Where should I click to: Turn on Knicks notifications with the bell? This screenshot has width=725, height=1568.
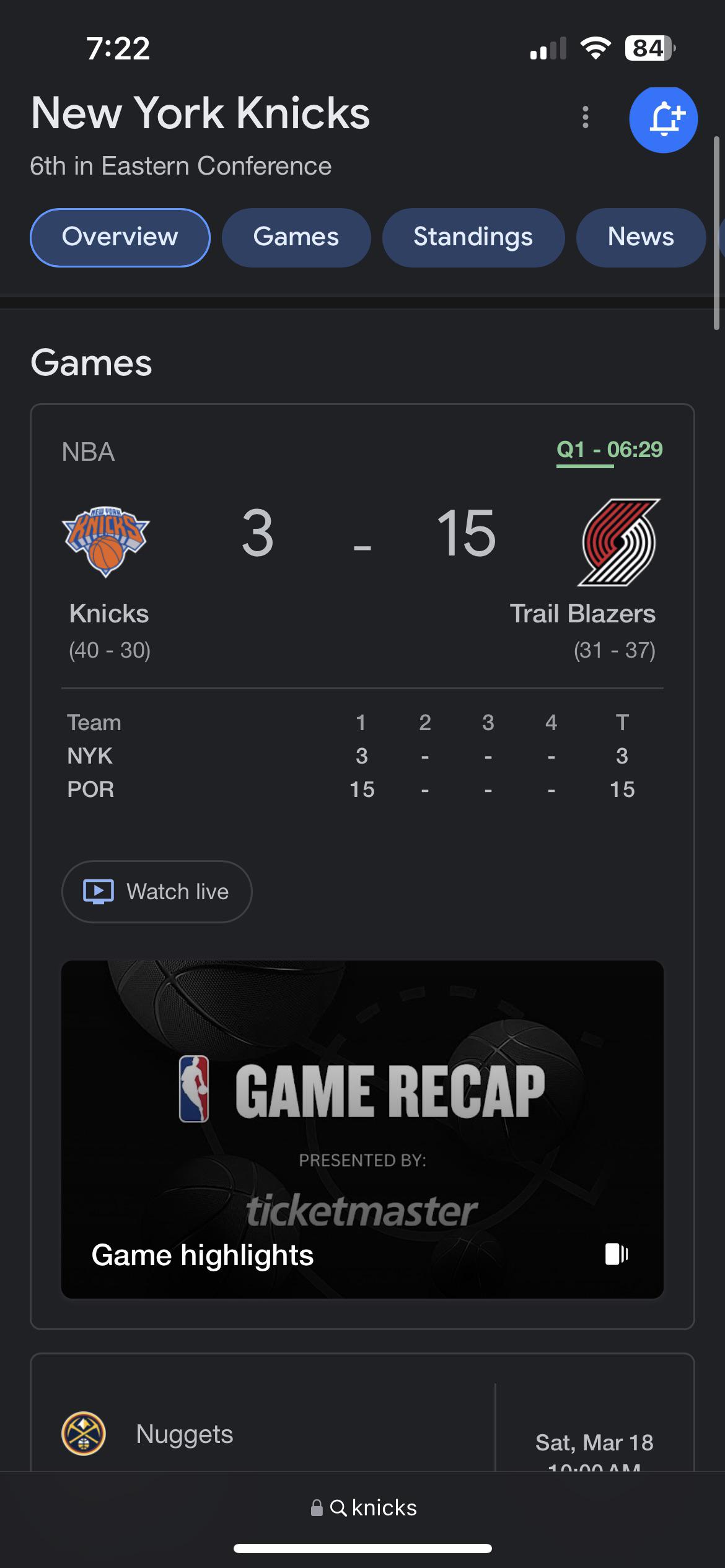click(663, 119)
